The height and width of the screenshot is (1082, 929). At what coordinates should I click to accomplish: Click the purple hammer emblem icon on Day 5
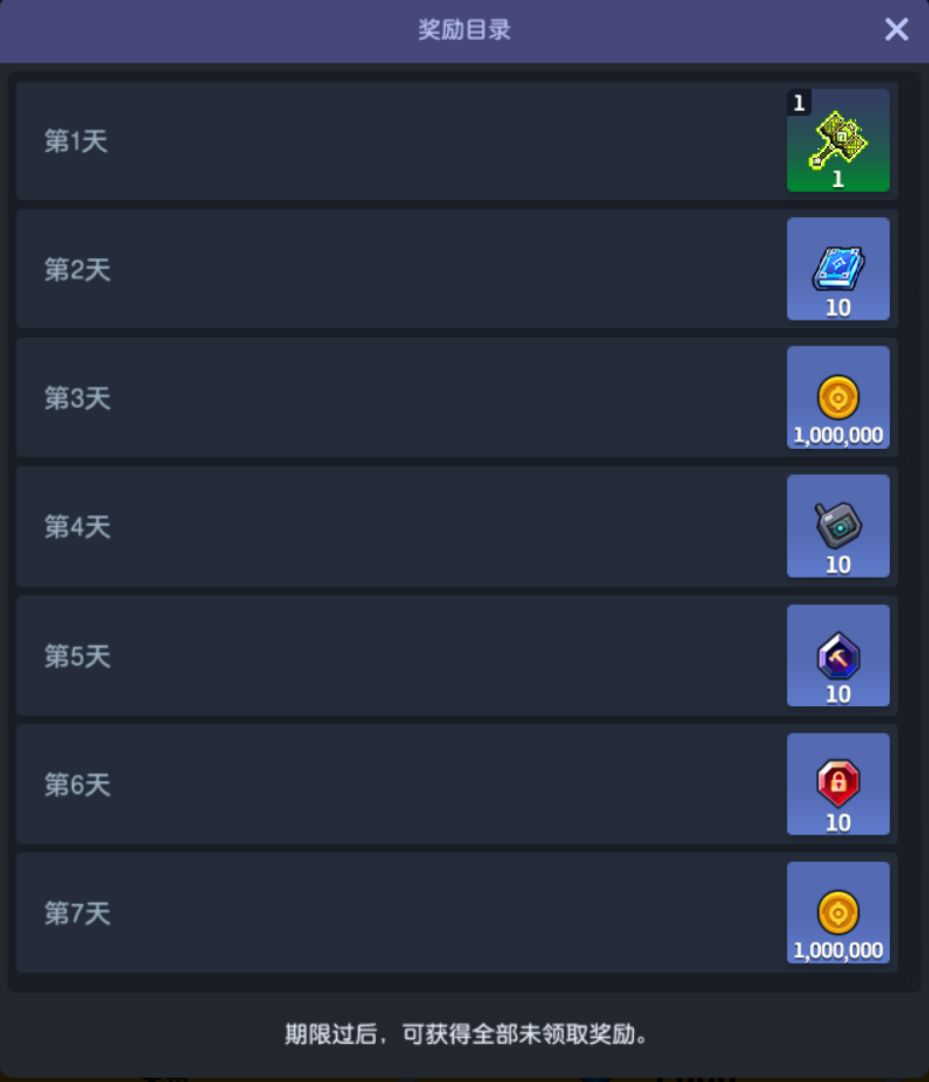[838, 650]
